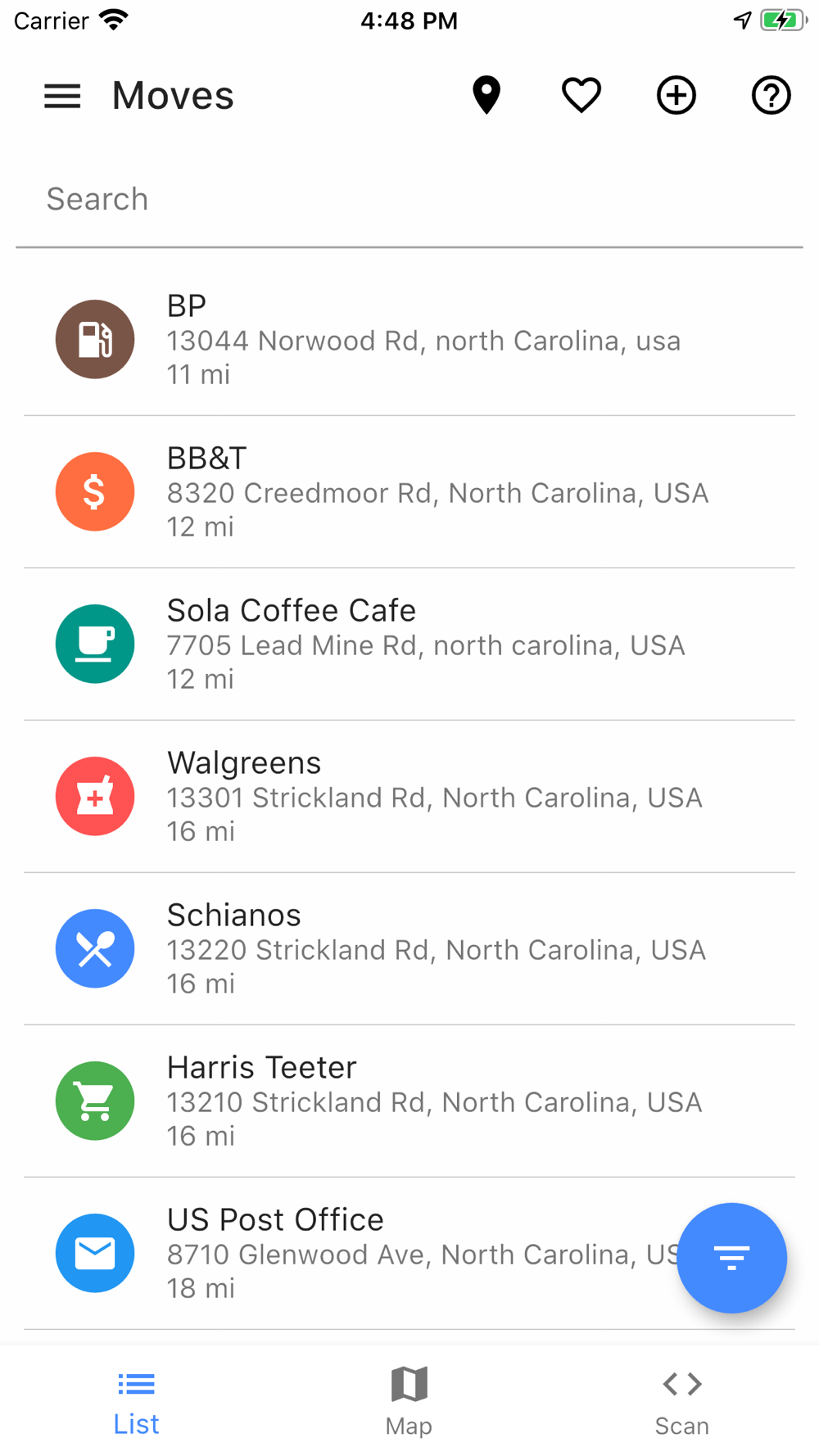Open the Schianos restaurant row
This screenshot has width=819, height=1456.
(409, 949)
